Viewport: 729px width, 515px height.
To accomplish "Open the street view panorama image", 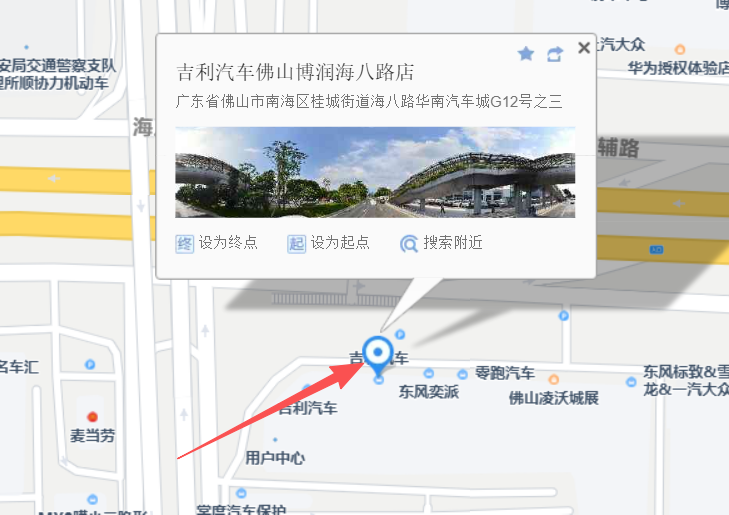I will click(375, 172).
